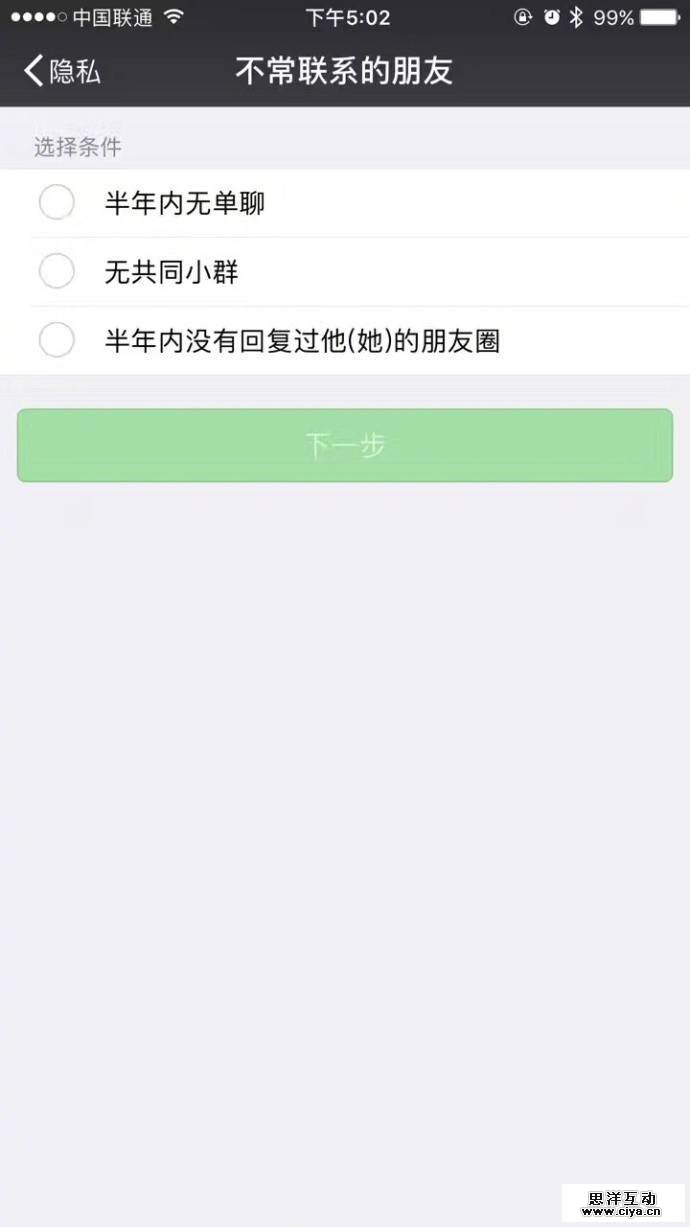690x1227 pixels.
Task: Tap the green 下一步 button
Action: tap(345, 446)
